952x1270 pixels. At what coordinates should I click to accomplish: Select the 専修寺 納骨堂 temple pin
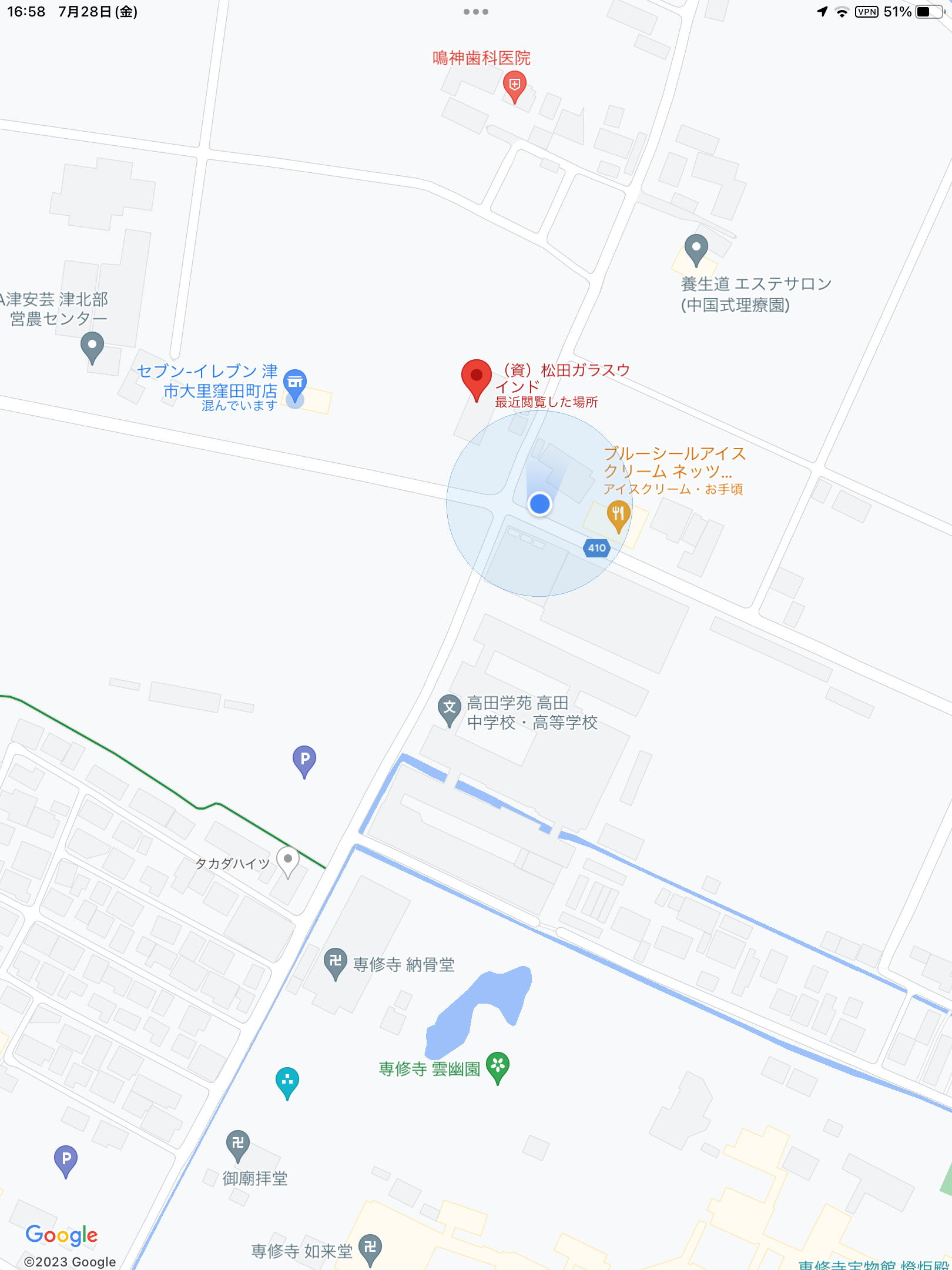tap(335, 962)
